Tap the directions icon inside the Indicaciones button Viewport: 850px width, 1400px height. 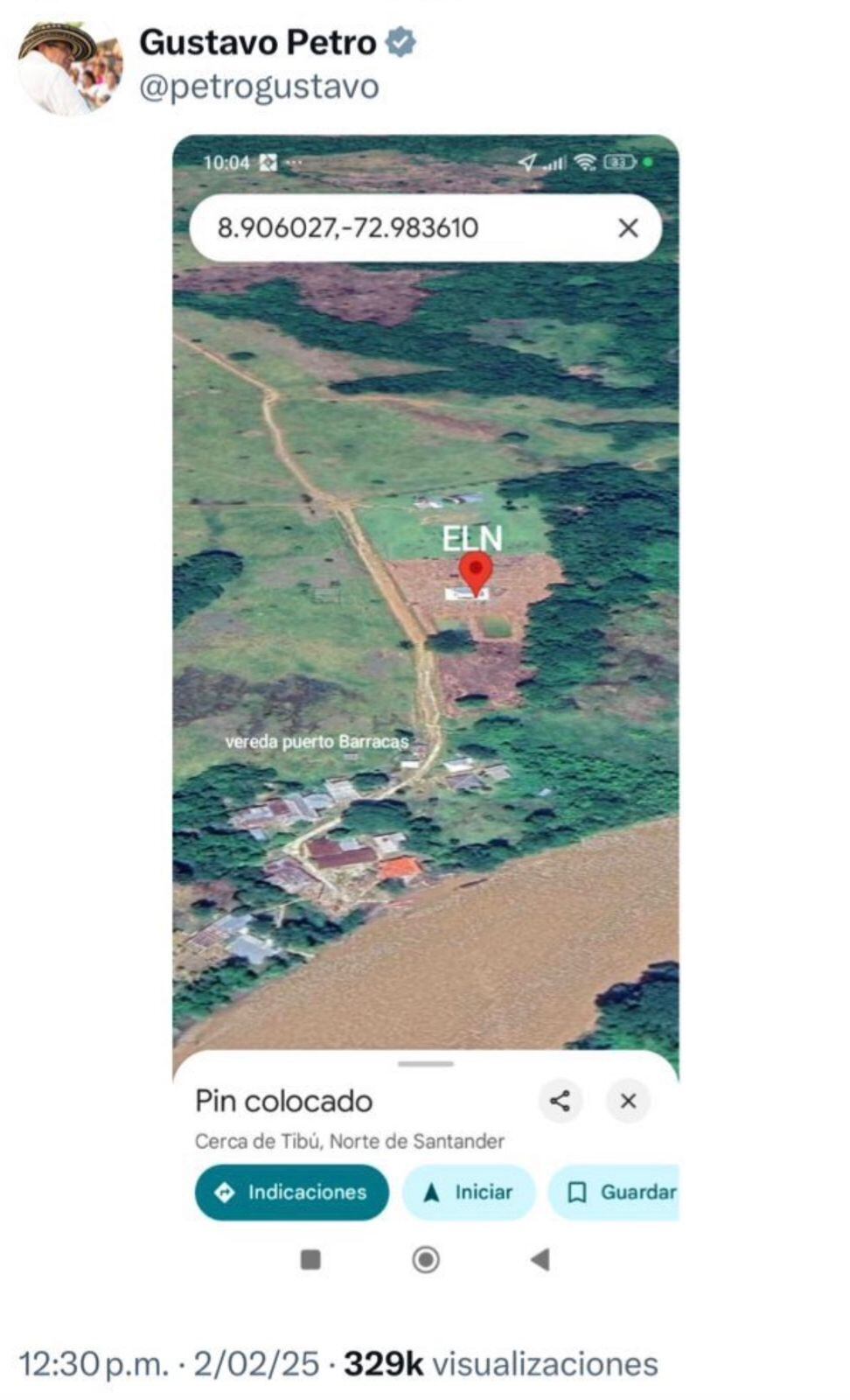[x=226, y=1191]
